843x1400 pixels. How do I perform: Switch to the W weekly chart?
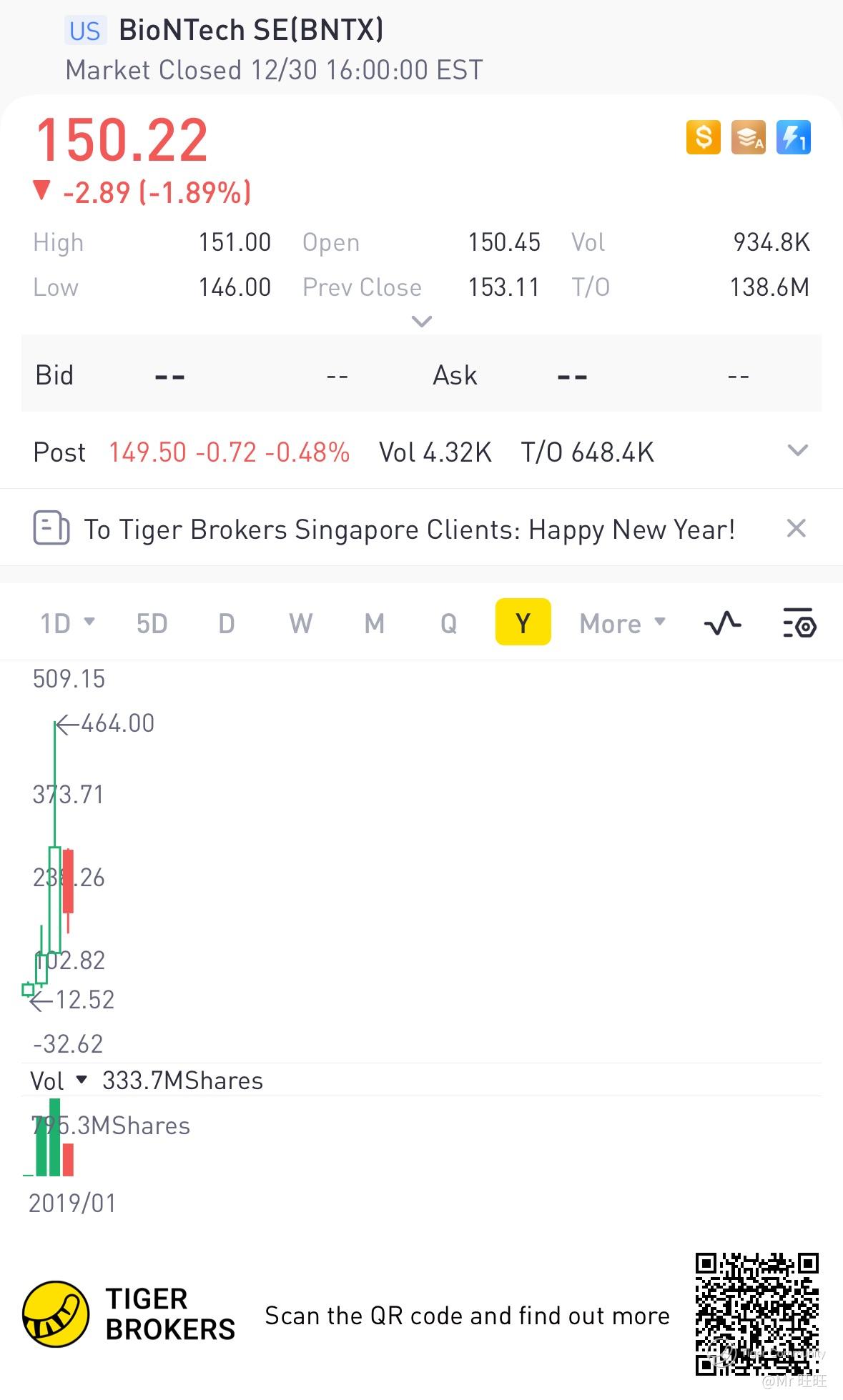[300, 623]
